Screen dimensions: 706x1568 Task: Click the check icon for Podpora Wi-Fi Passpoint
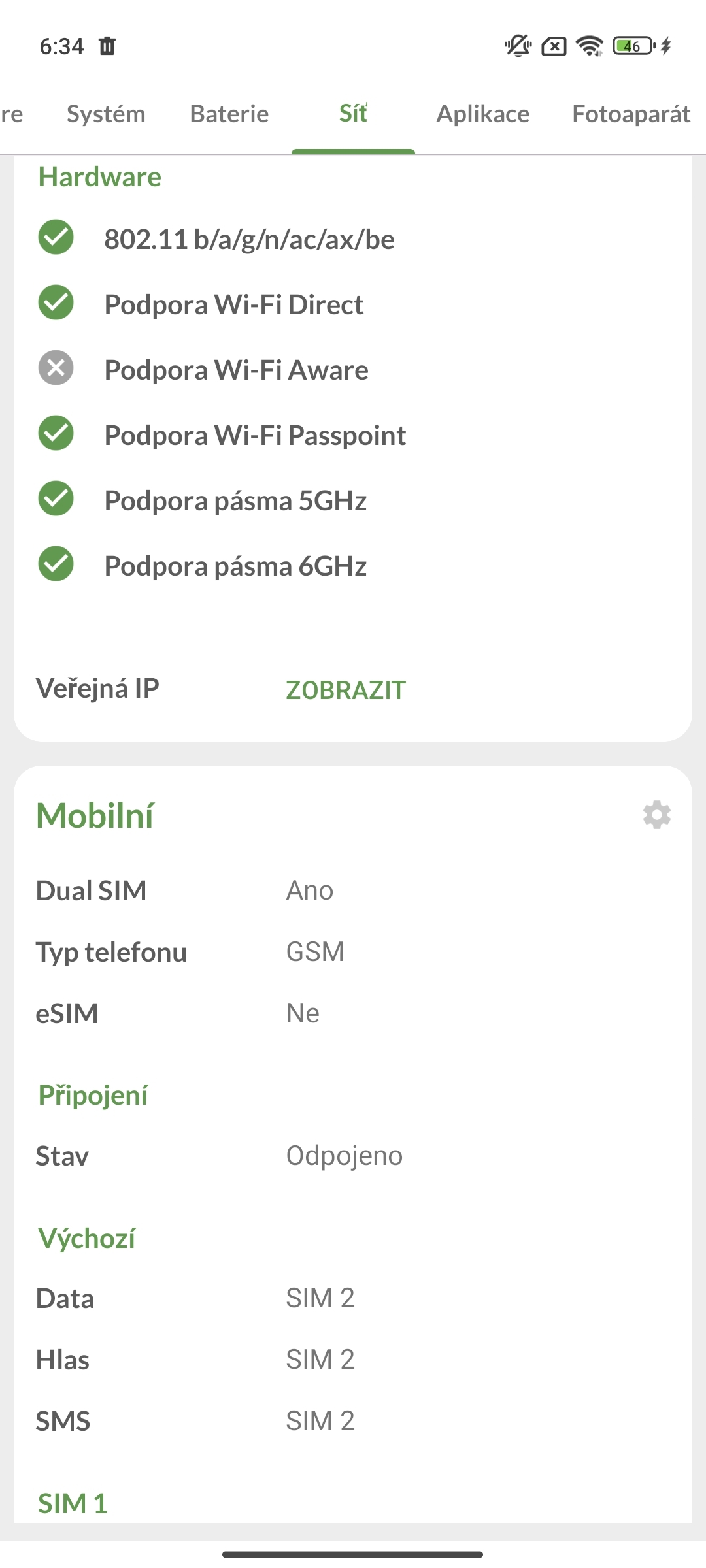[56, 433]
